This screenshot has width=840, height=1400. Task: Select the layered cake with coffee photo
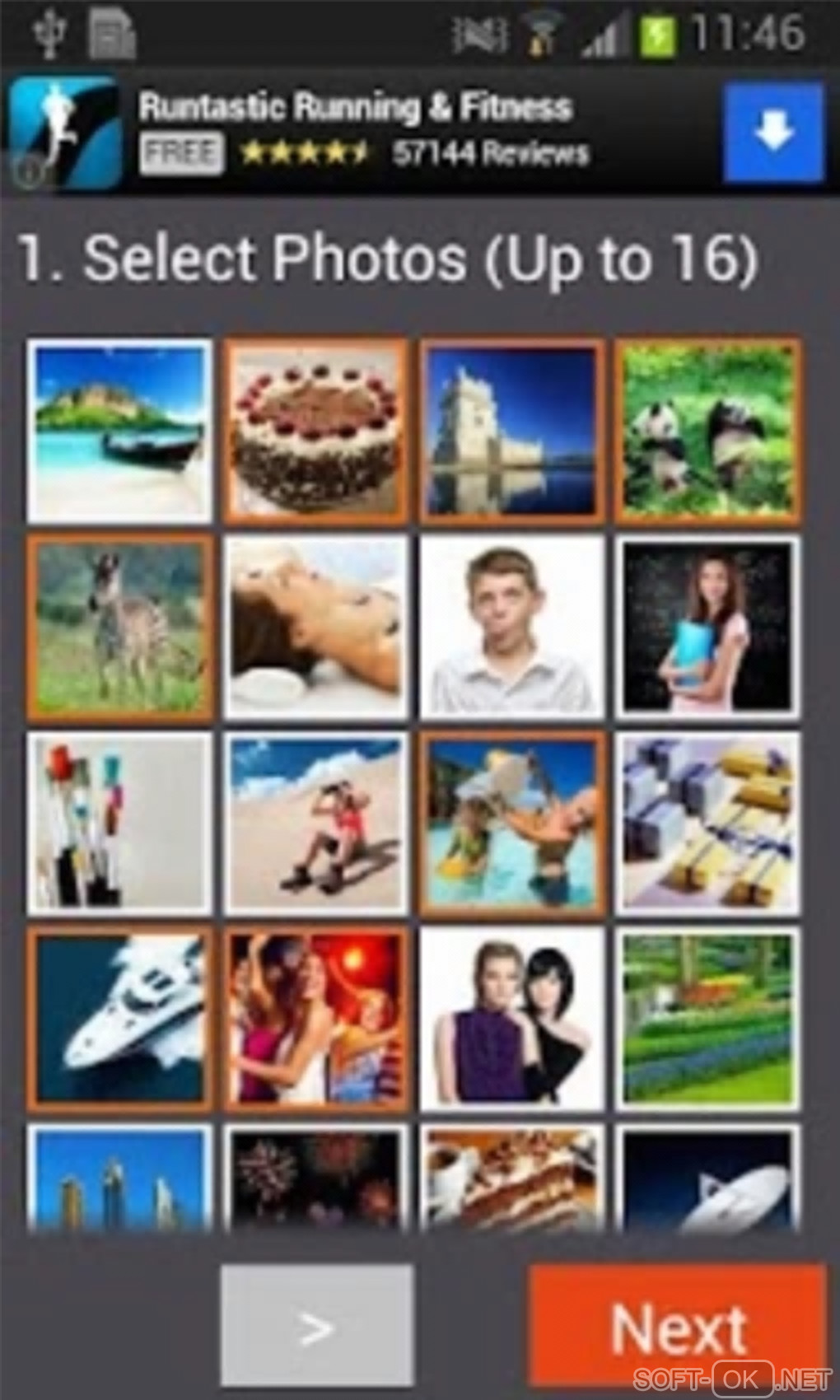pos(512,1179)
